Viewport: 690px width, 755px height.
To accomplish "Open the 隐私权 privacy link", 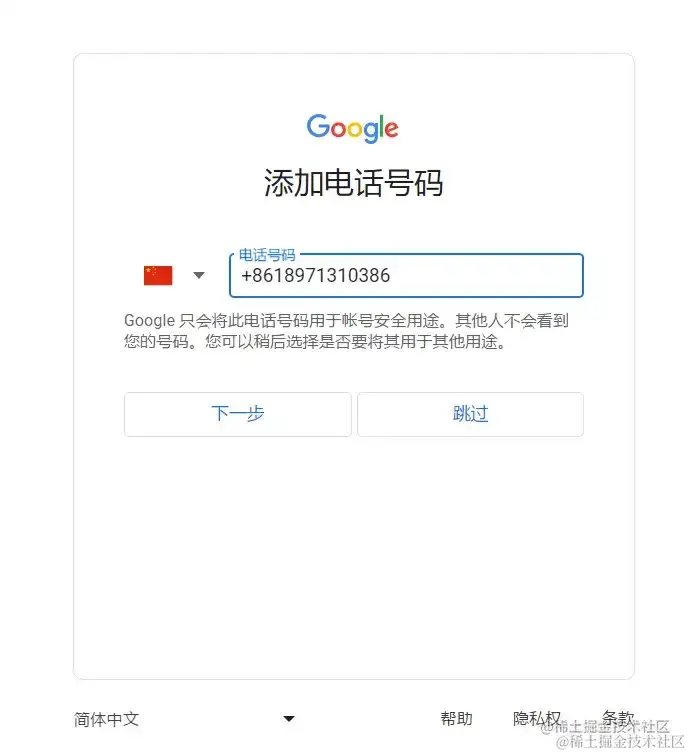I will (x=536, y=718).
